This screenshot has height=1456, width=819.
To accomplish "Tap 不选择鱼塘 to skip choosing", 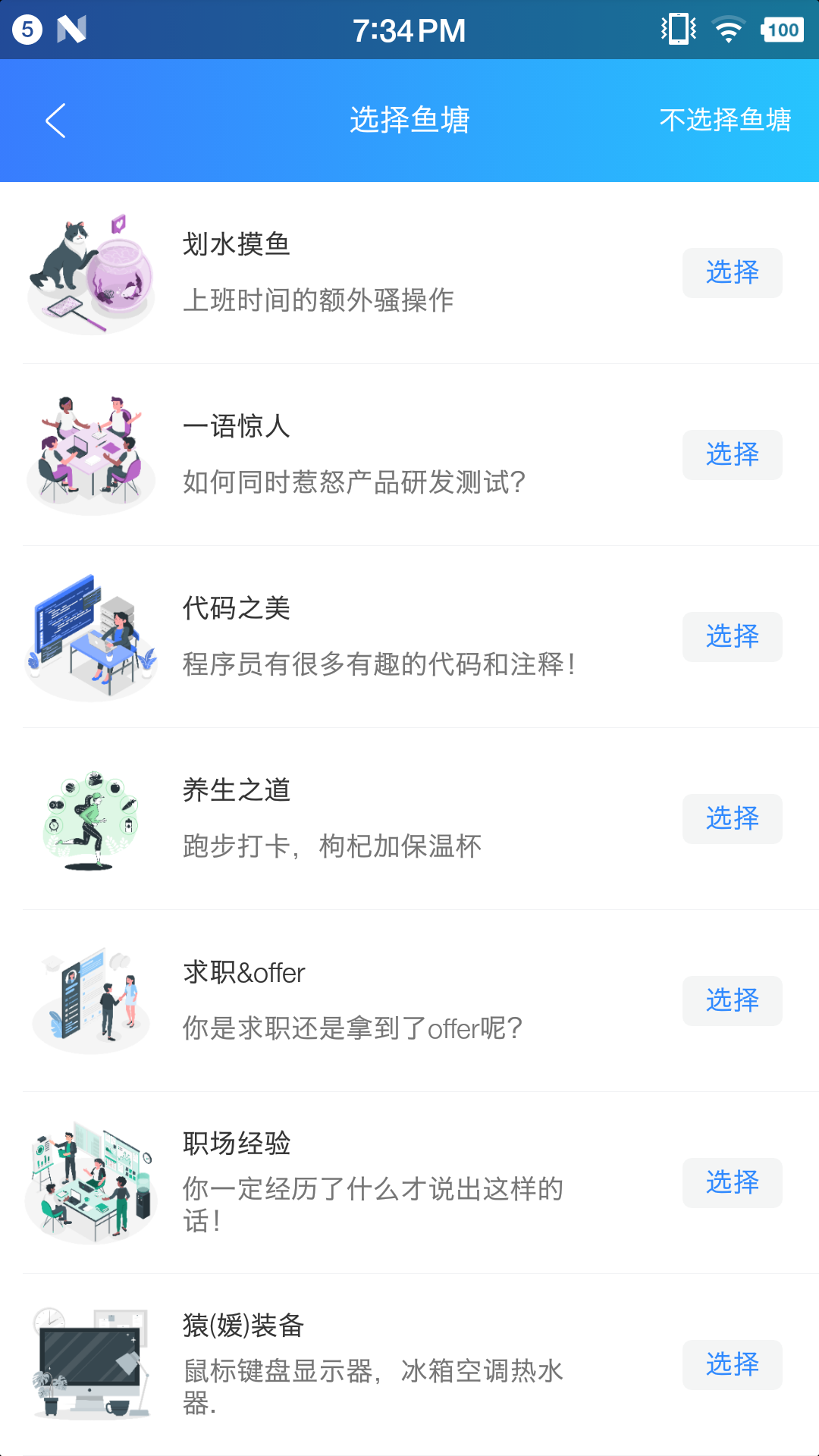I will (725, 120).
